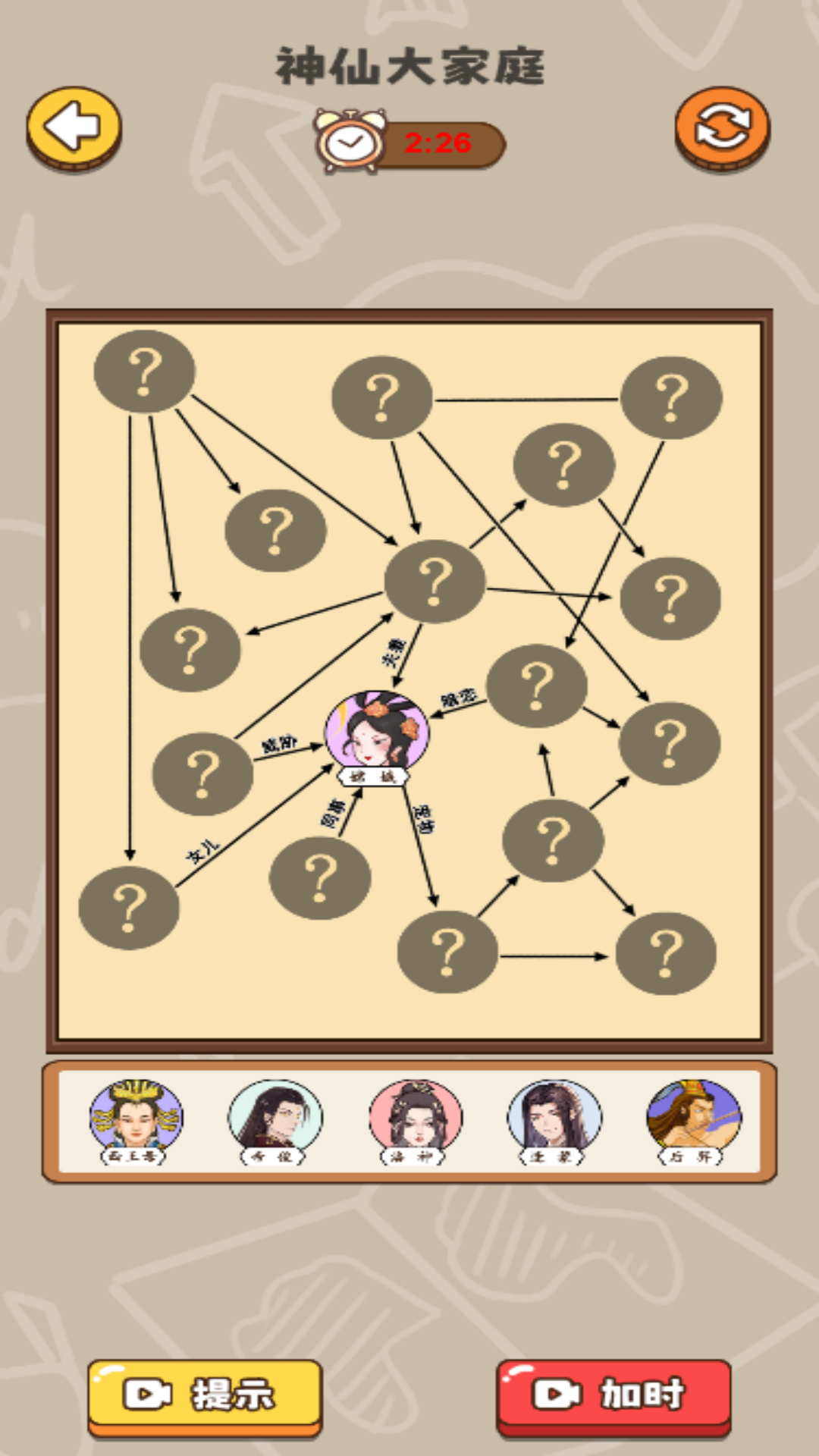Screen dimensions: 819x1456
Task: Tap the question node linked by 暗恋
Action: (x=536, y=686)
